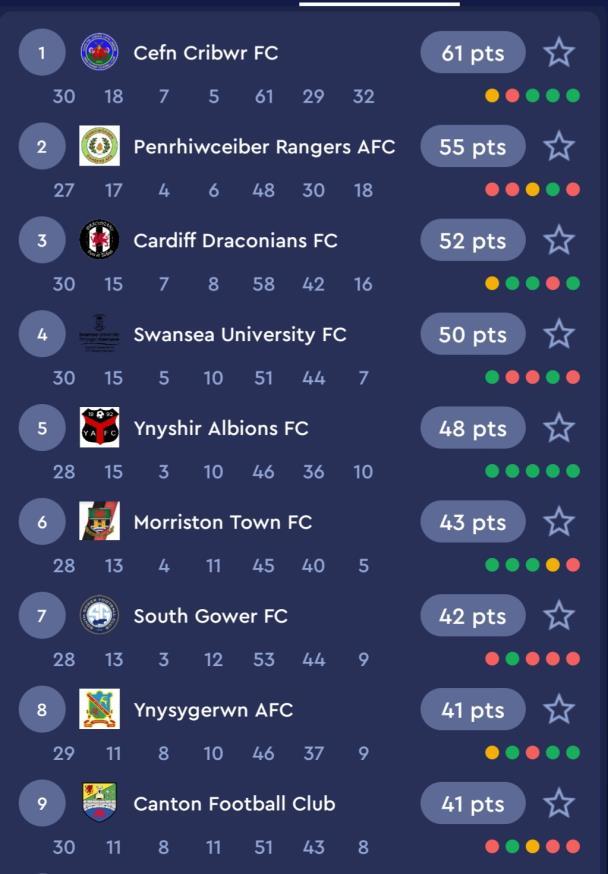Viewport: 608px width, 874px height.
Task: Tap the star next to Cardiff Draconians FC
Action: [x=559, y=240]
